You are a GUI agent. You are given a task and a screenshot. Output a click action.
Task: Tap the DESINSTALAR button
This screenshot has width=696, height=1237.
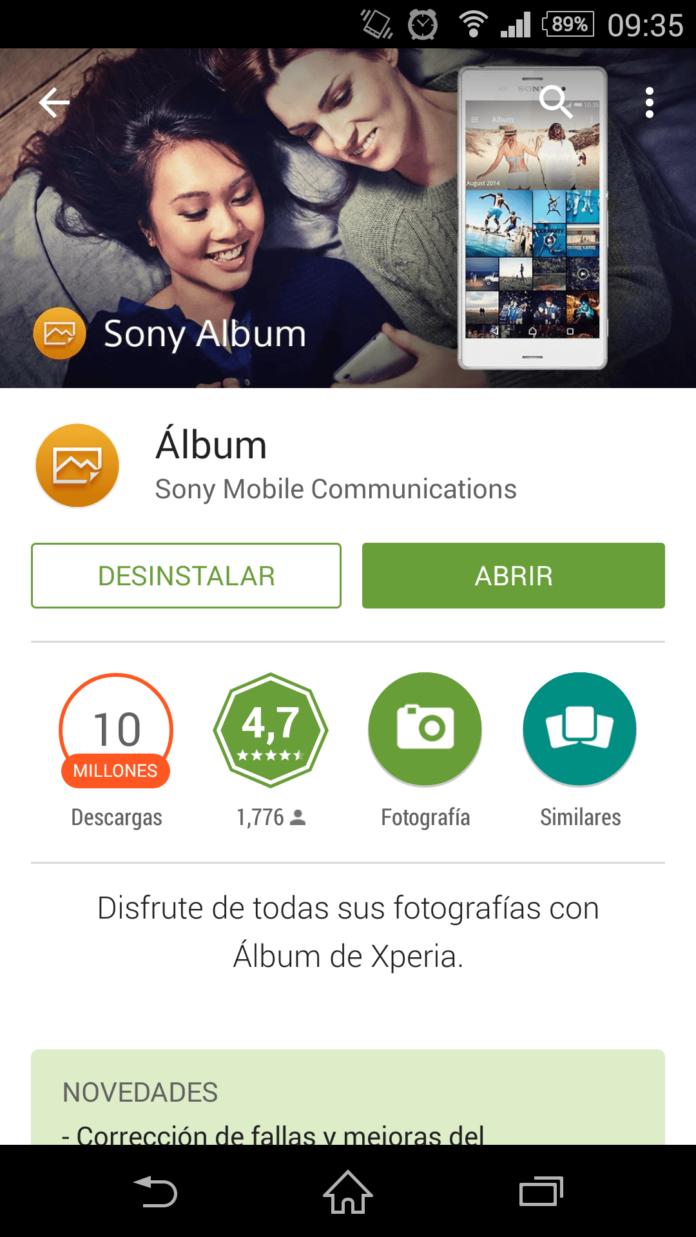186,576
